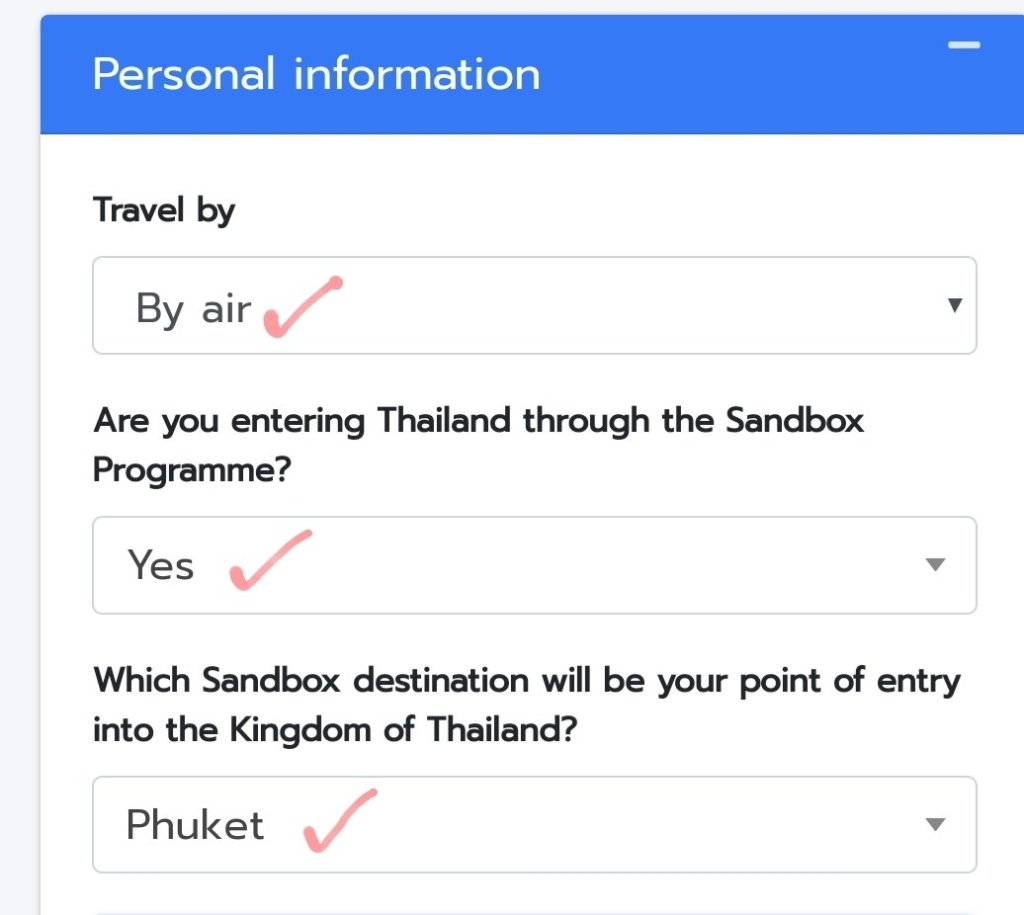Open the Phuket destination dropdown
The width and height of the screenshot is (1024, 915).
534,825
